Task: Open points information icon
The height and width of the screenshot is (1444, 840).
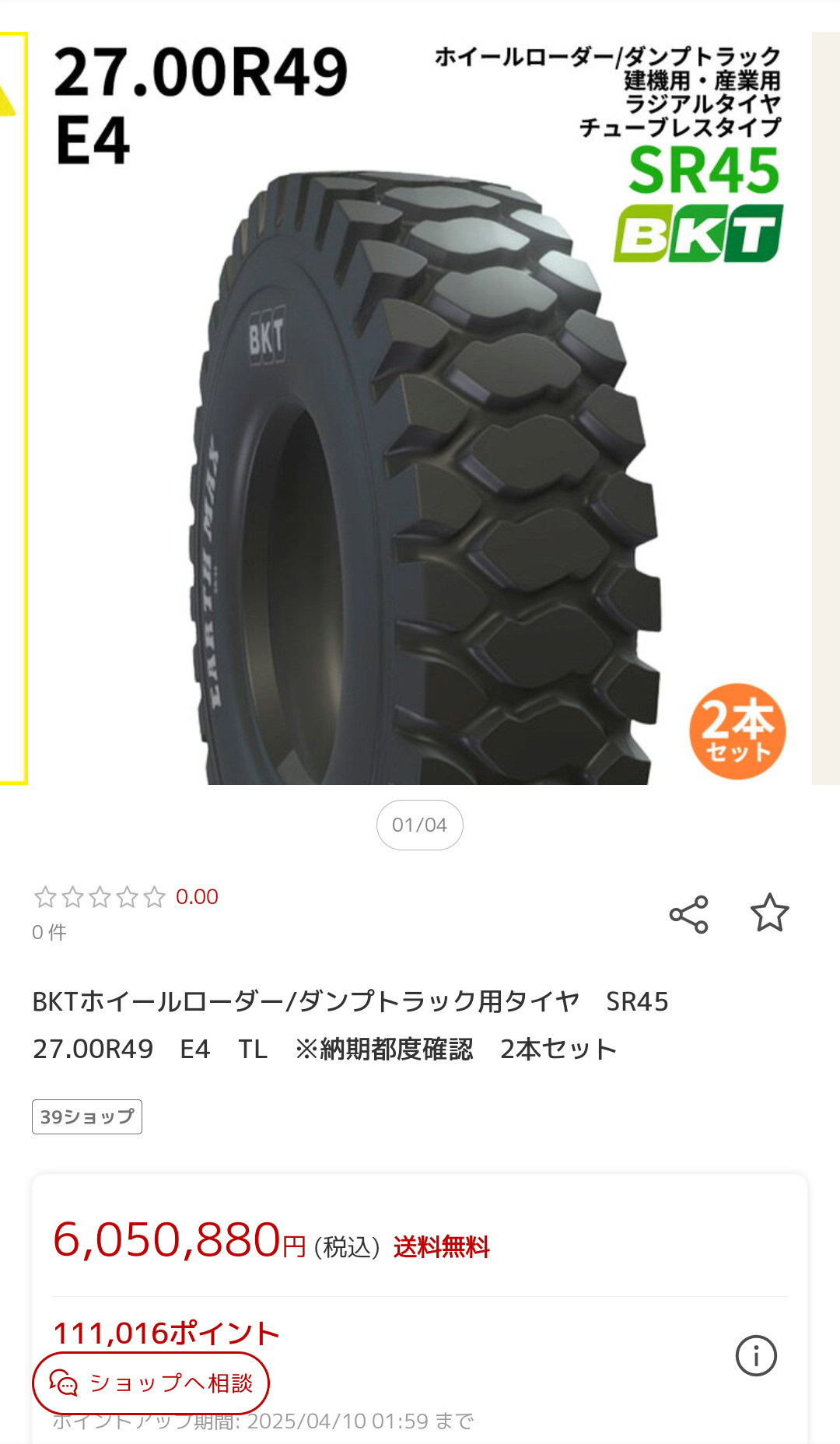Action: click(755, 1355)
